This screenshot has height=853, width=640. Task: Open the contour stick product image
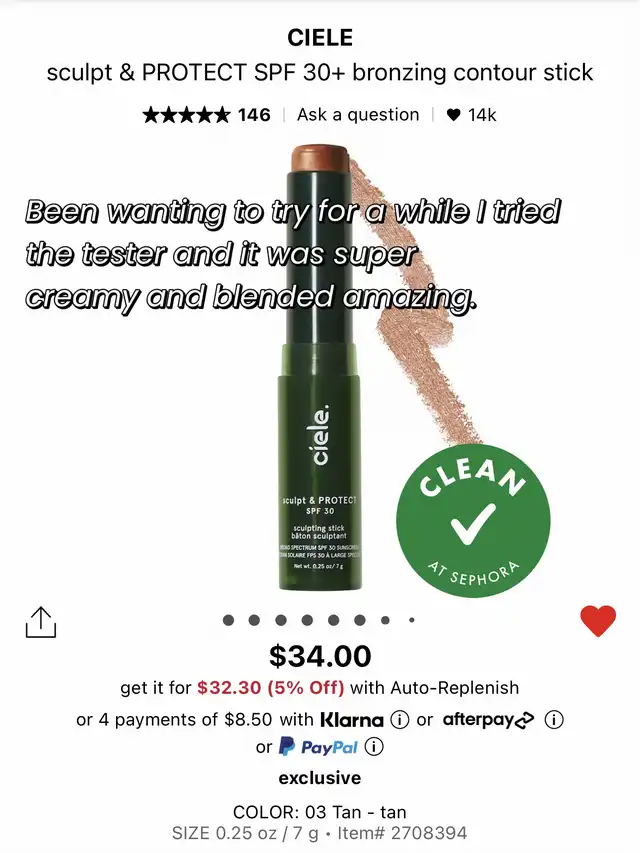click(x=321, y=367)
